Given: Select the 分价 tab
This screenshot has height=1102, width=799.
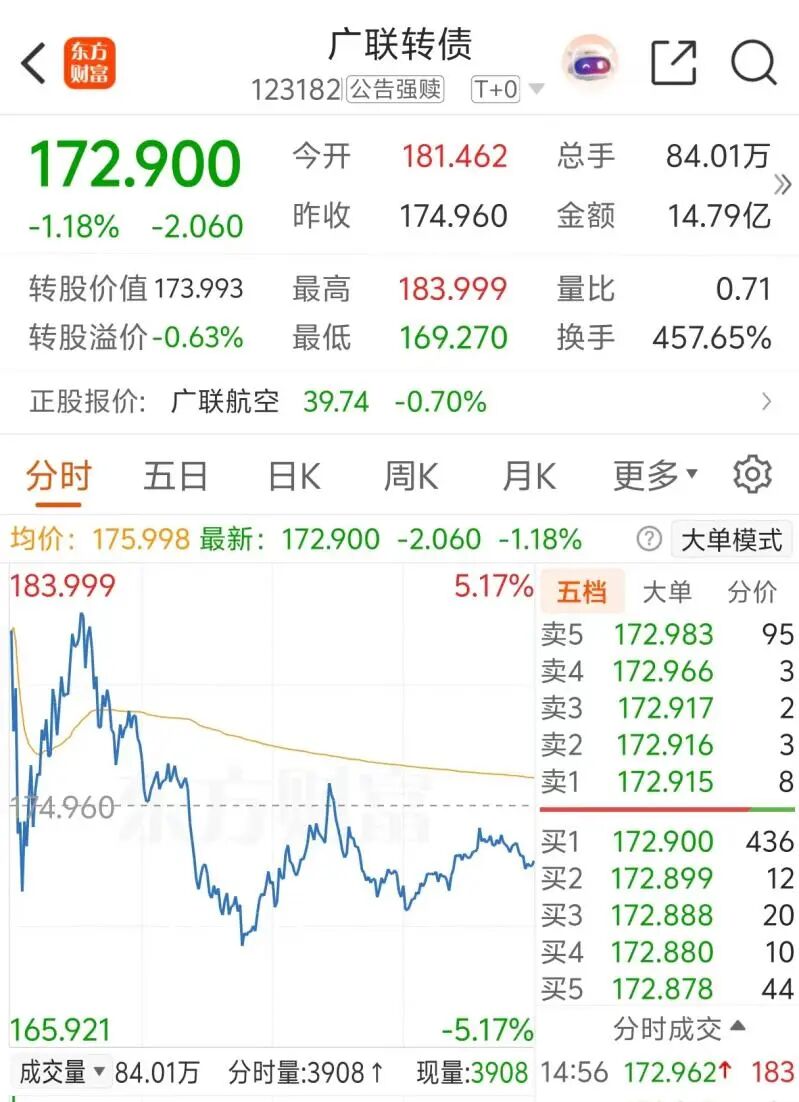Looking at the screenshot, I should [752, 592].
